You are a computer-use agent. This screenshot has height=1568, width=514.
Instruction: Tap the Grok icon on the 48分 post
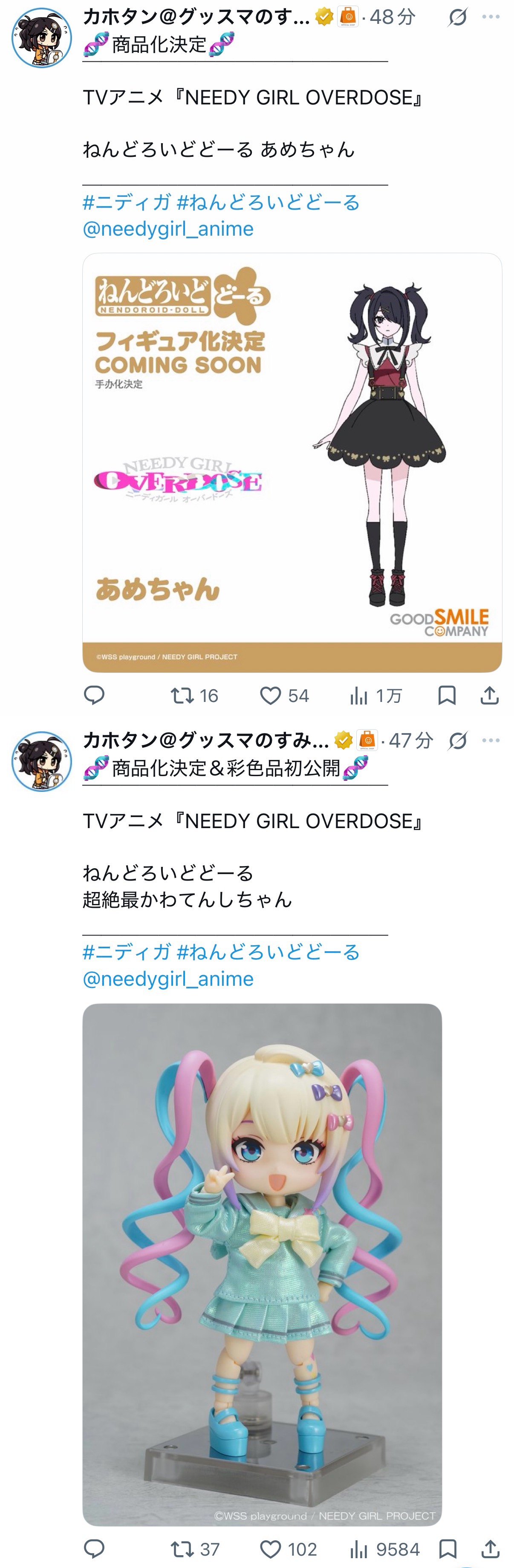pyautogui.click(x=457, y=17)
